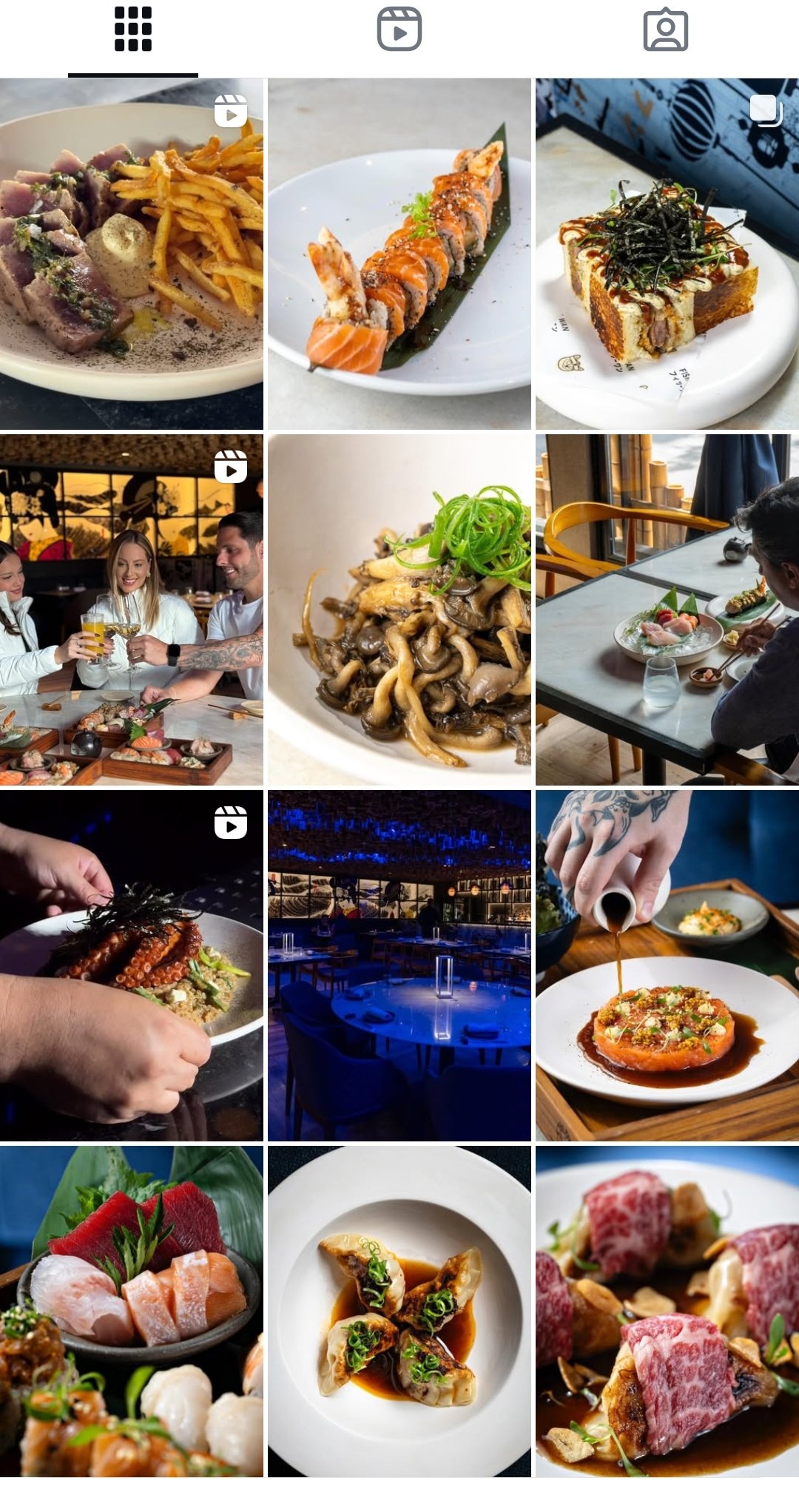Open the man eating sashimi post
Viewport: 799px width, 1512px height.
click(x=667, y=610)
